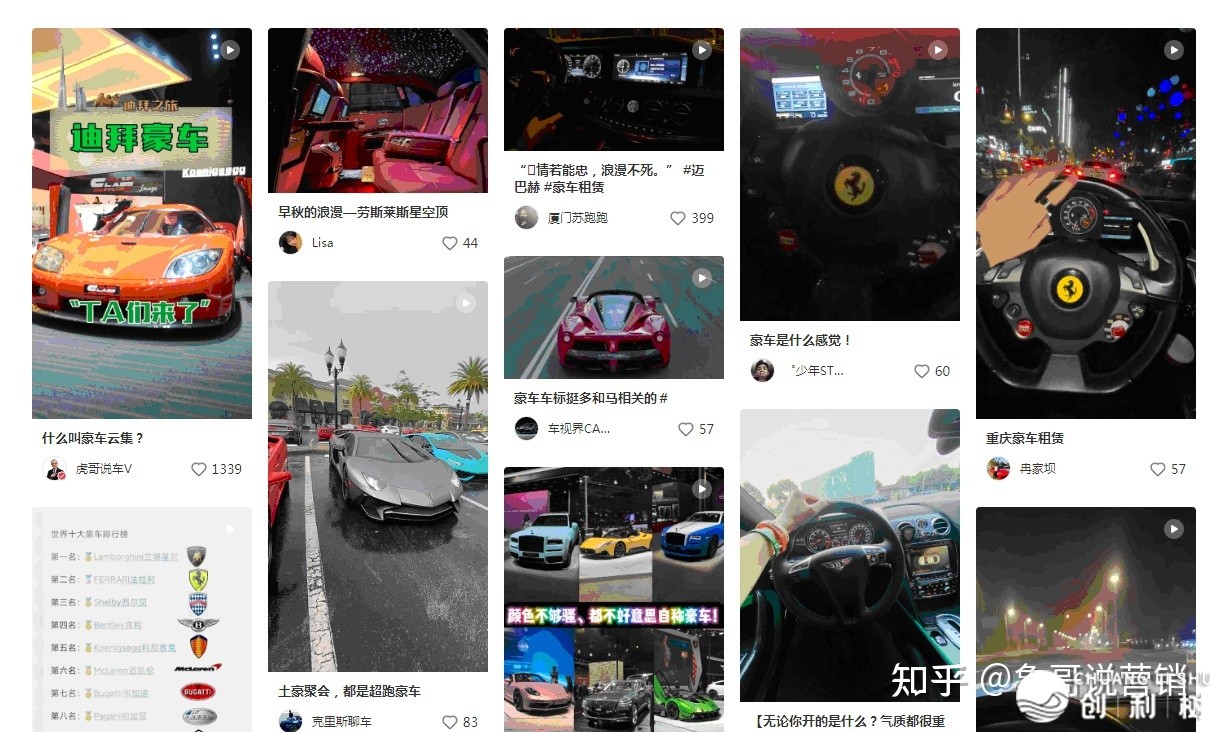The width and height of the screenshot is (1221, 732).
Task: Like the post 豪车是什么感觉！
Action: [922, 371]
